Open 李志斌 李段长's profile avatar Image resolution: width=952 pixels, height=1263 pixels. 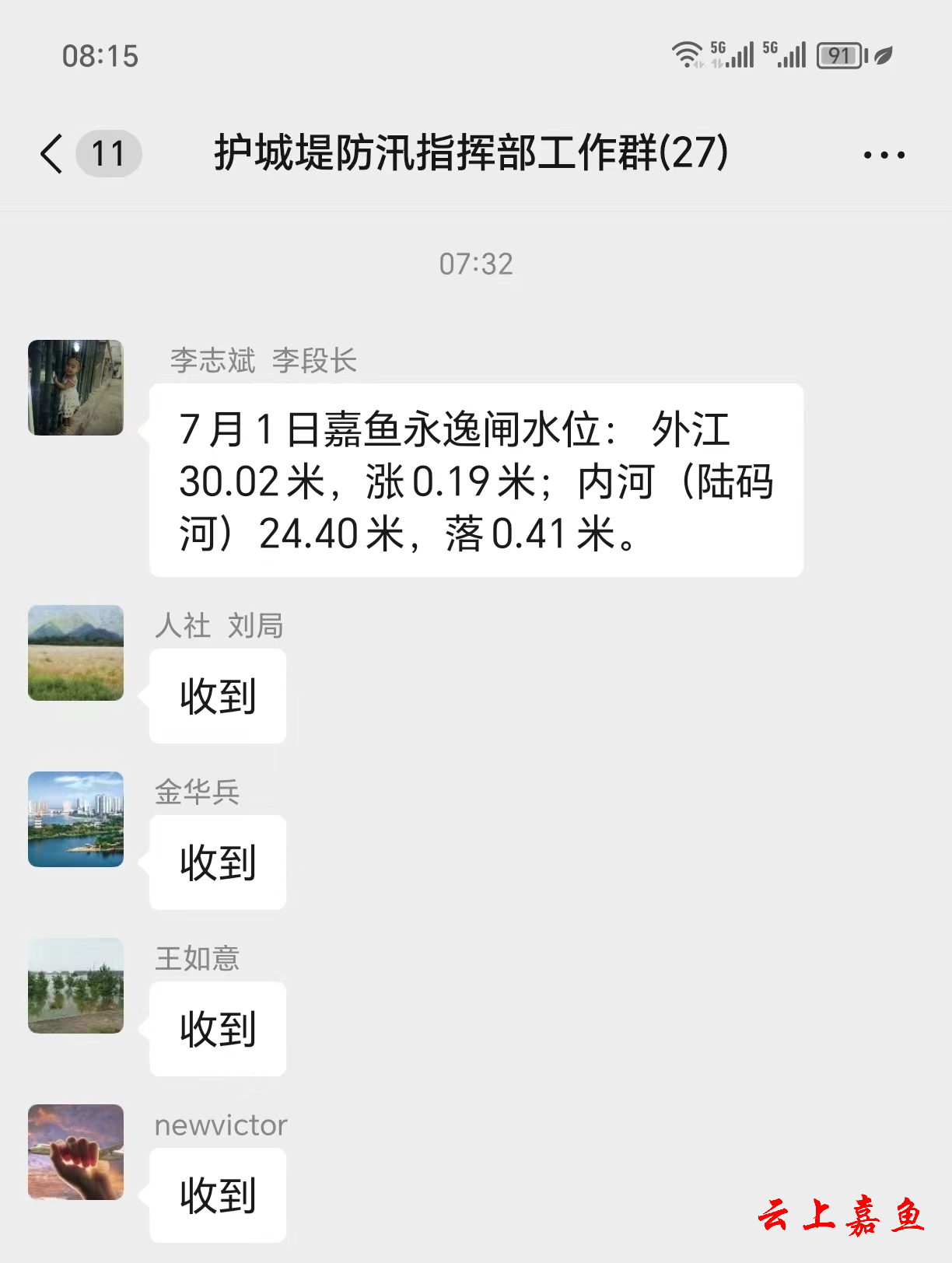pos(75,387)
